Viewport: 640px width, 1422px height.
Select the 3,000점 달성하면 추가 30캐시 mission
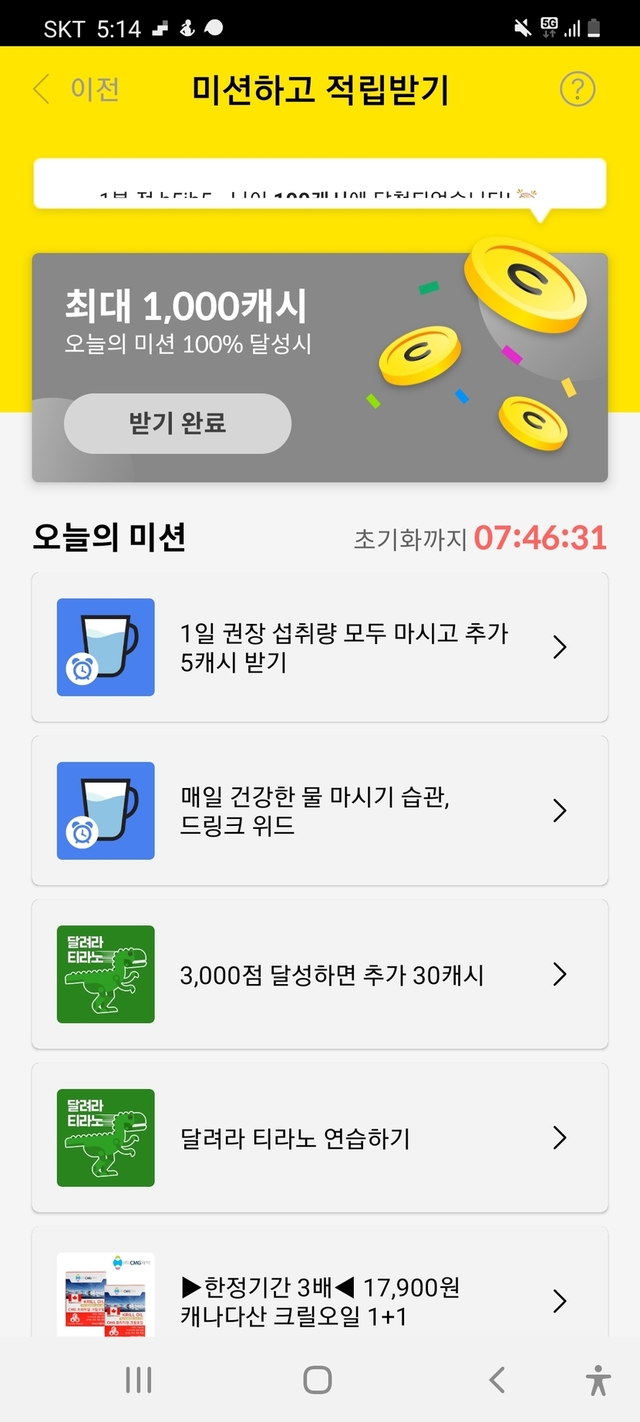320,974
